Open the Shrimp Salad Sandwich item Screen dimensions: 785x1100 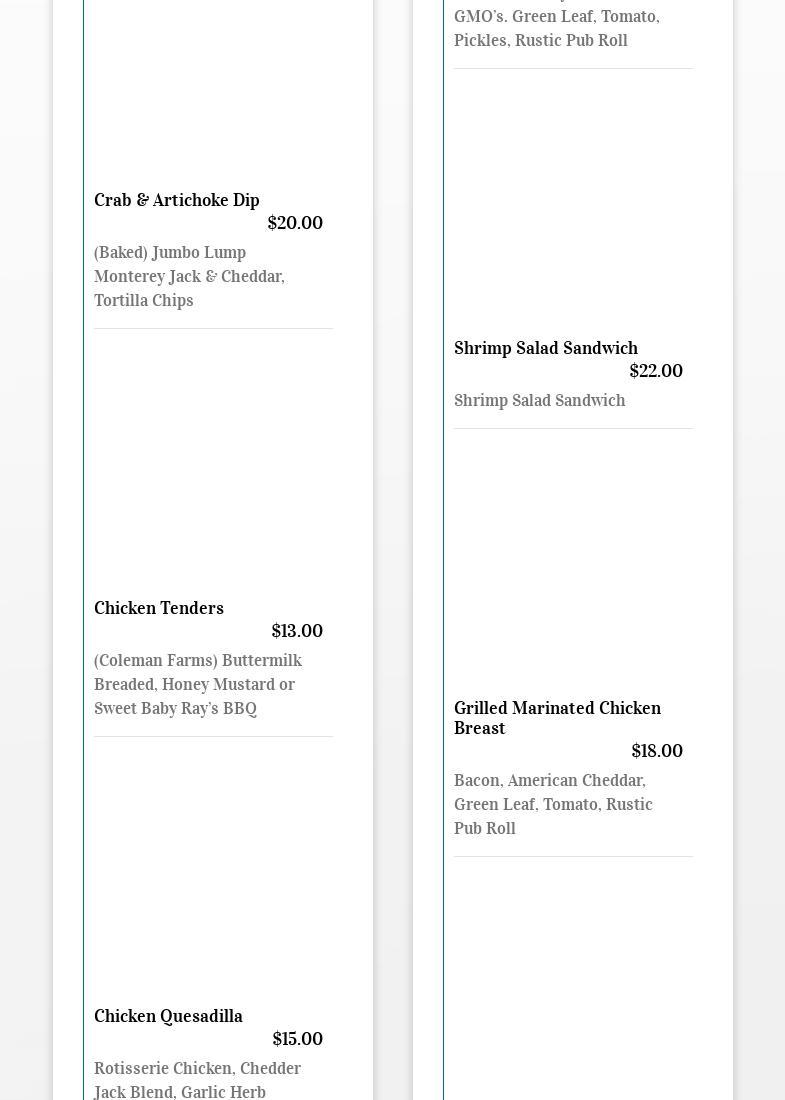546,348
